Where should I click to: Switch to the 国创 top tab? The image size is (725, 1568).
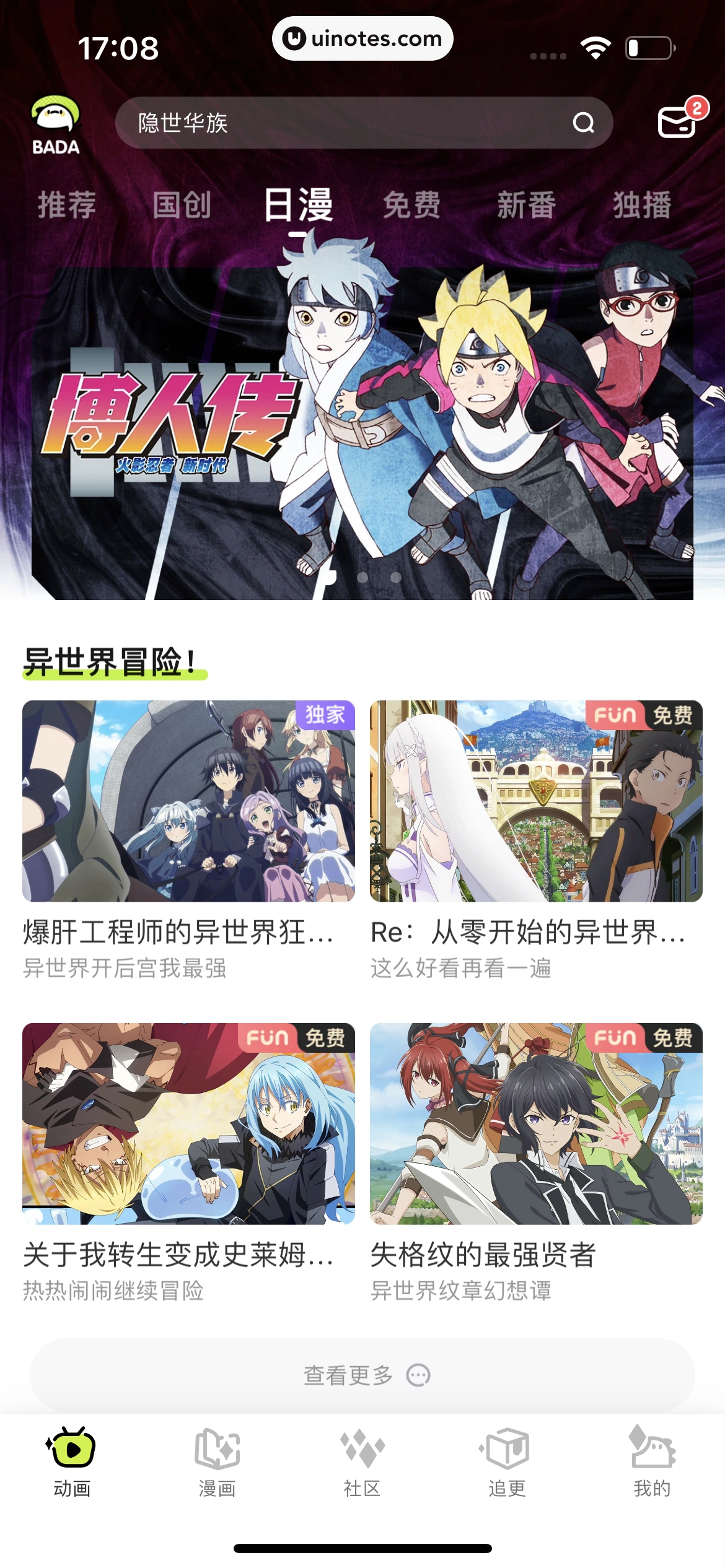coord(182,204)
